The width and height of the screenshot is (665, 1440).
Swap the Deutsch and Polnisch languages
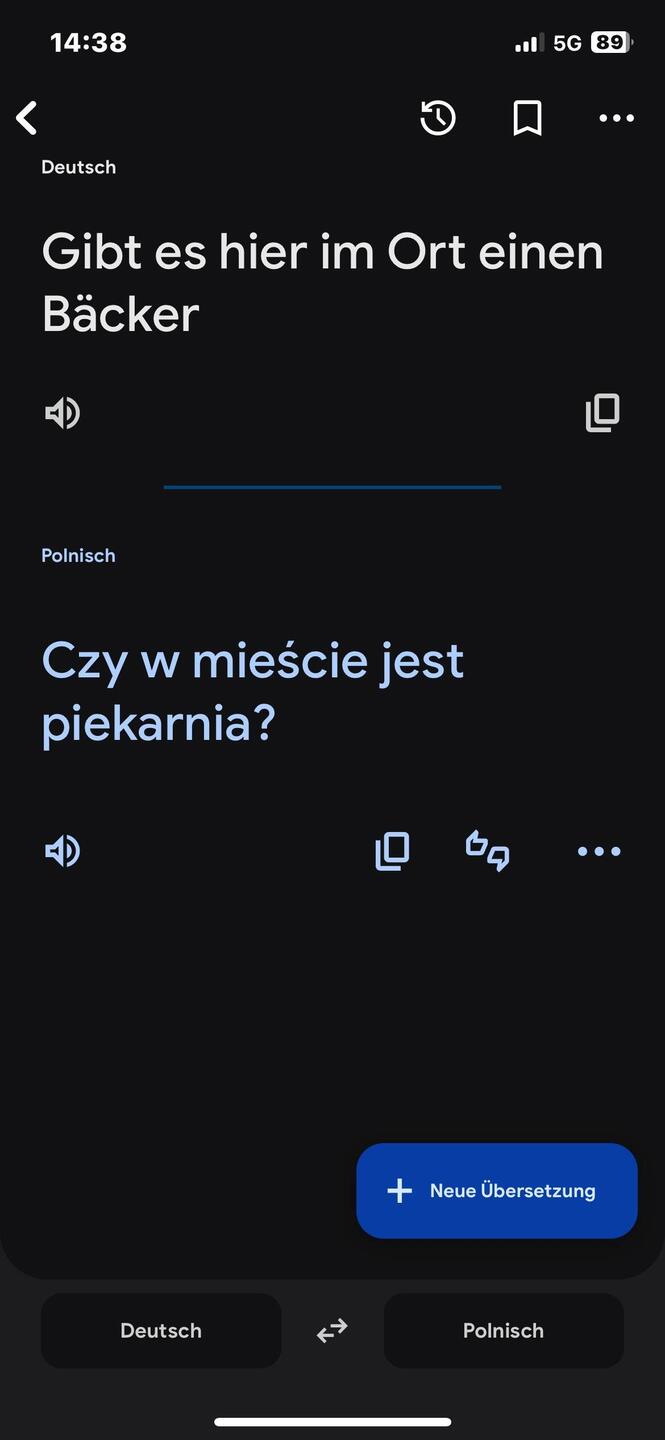(332, 1330)
